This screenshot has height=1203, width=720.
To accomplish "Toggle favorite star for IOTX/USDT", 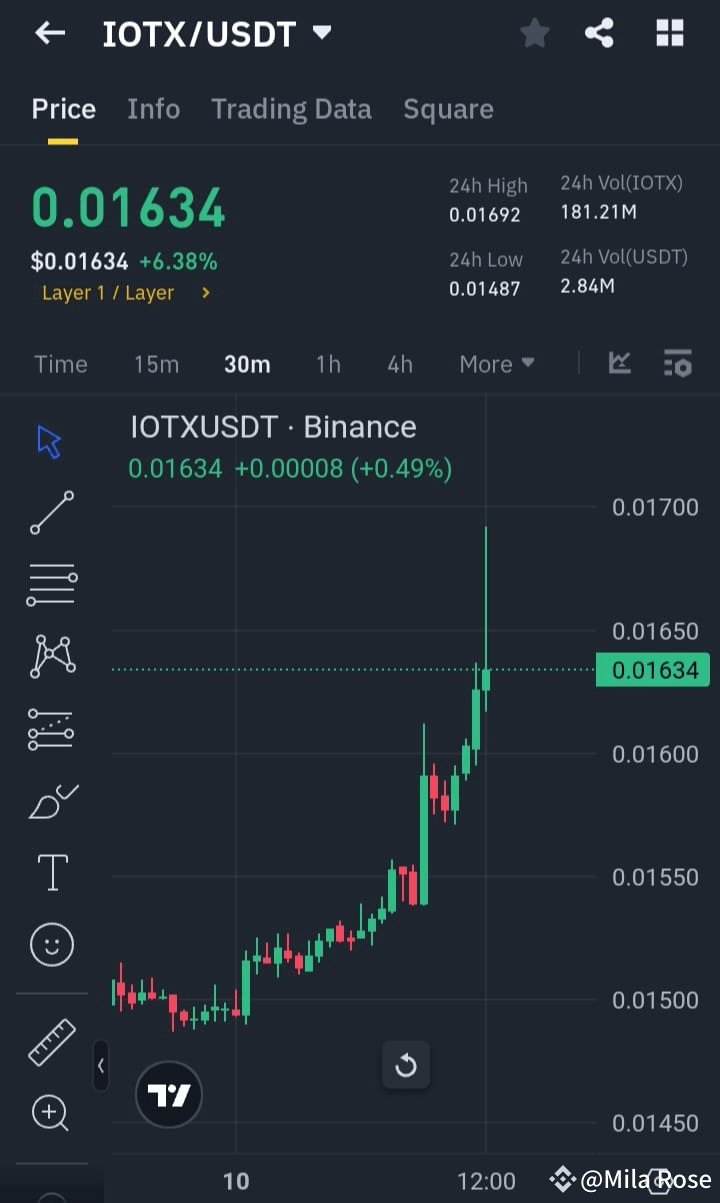I will [535, 33].
